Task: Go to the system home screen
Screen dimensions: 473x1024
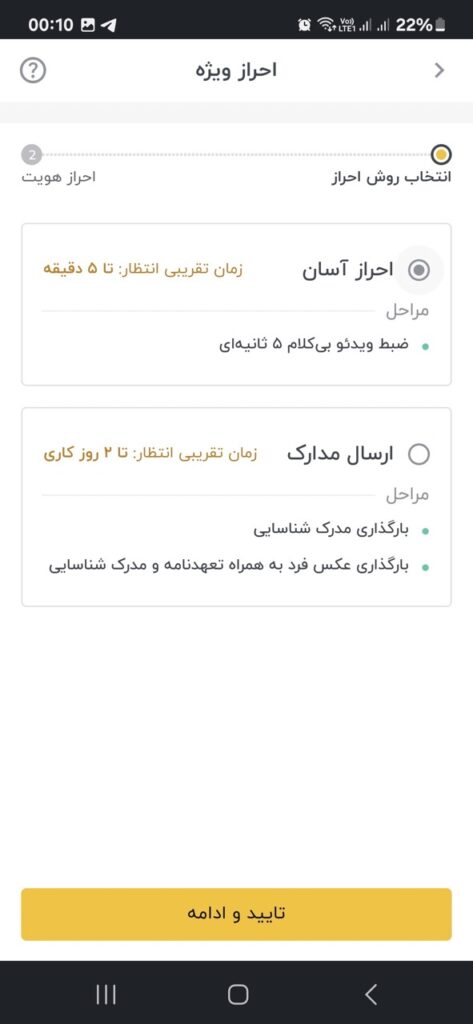Action: (238, 995)
